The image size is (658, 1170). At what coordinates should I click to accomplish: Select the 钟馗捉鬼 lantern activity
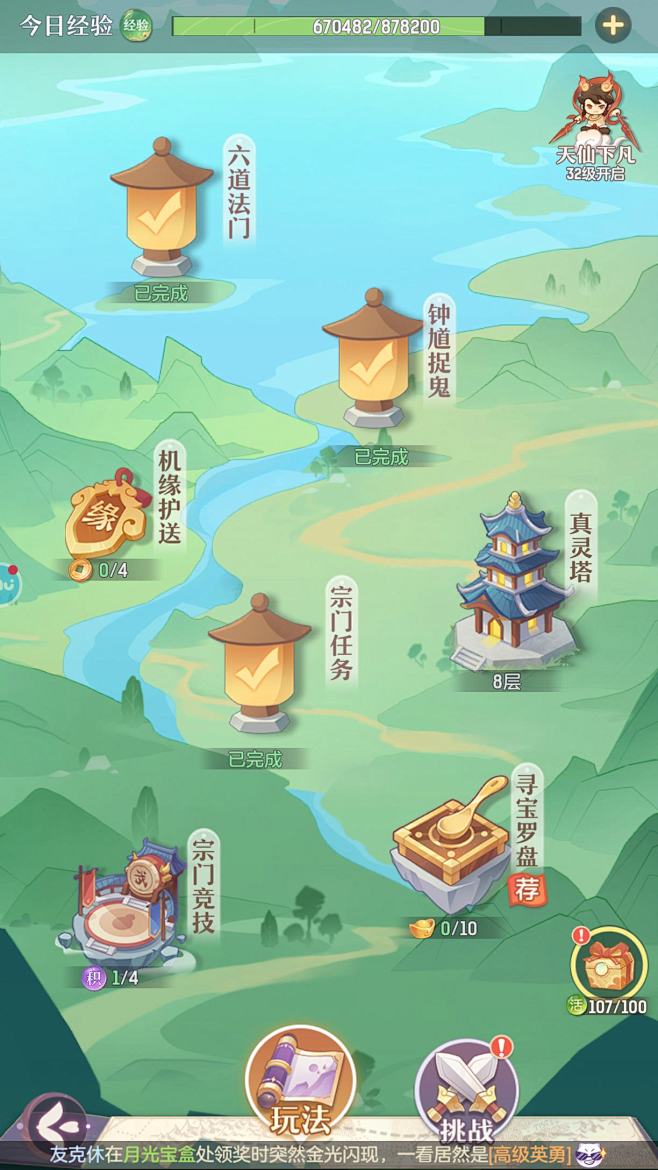[x=373, y=358]
